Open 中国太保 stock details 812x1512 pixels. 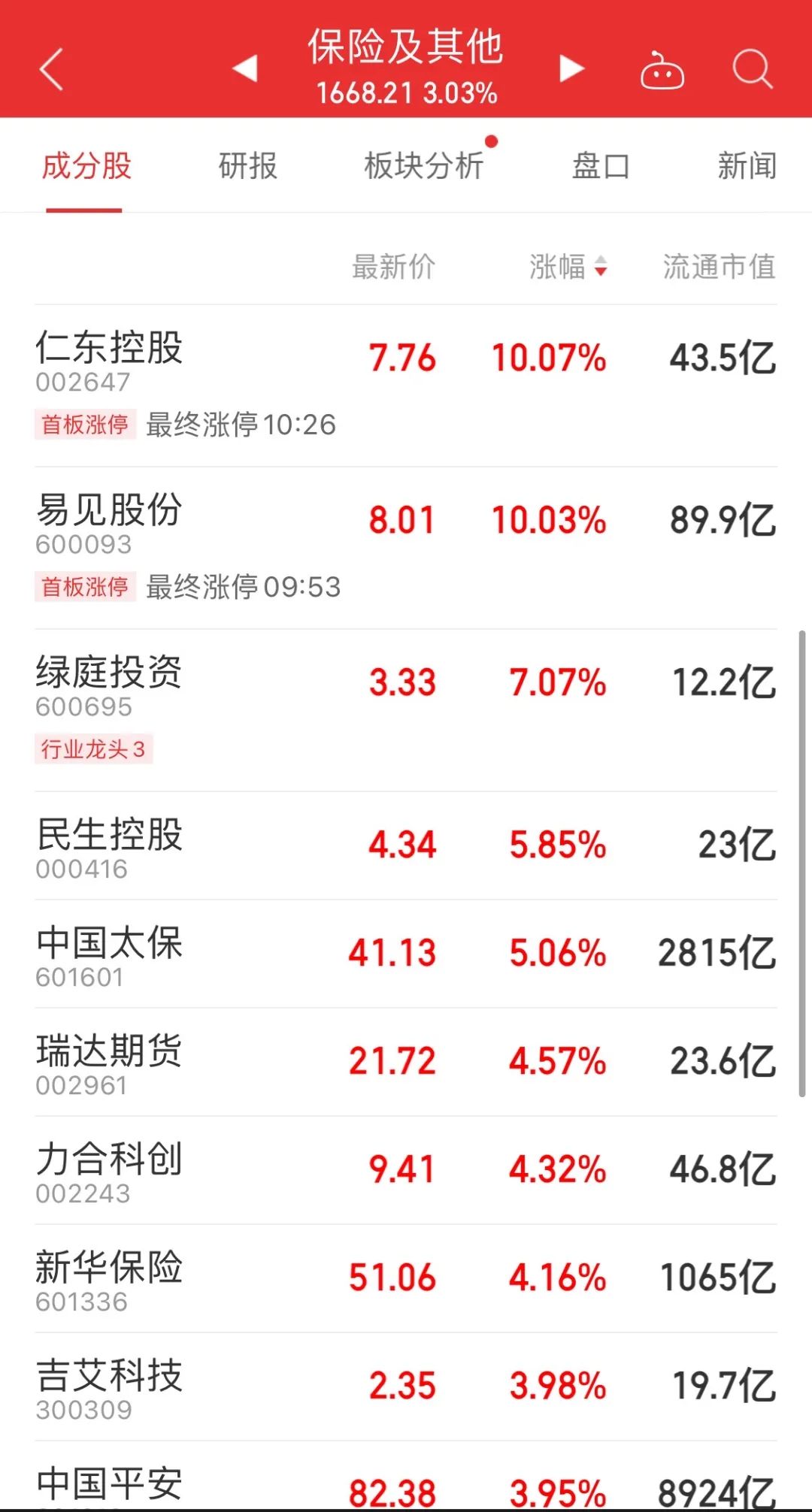[x=406, y=954]
